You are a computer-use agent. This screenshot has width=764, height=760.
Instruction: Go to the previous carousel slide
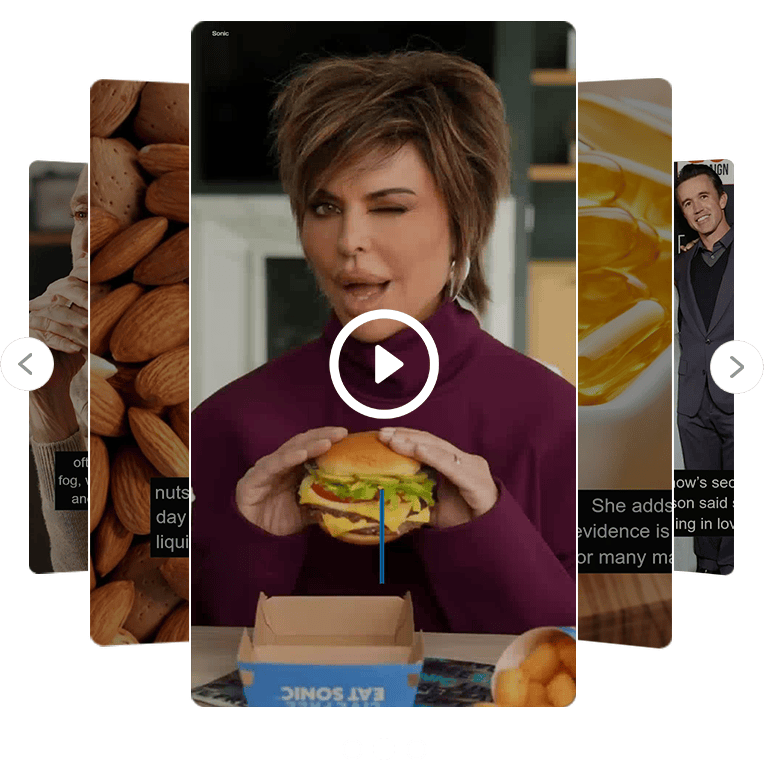tap(27, 365)
